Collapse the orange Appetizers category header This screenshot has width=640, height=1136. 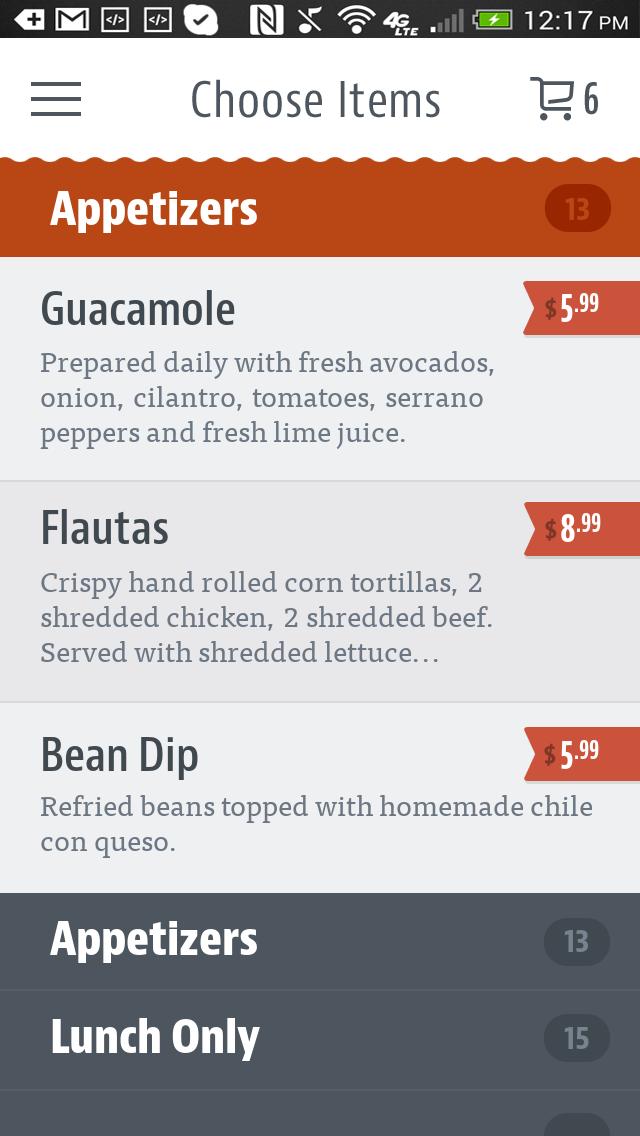point(320,209)
